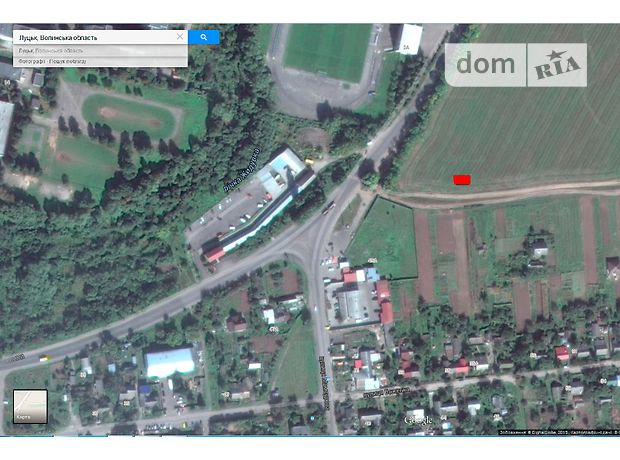Image resolution: width=620 pixels, height=460 pixels.
Task: Tap the search field with Луцьк text
Action: [x=90, y=37]
